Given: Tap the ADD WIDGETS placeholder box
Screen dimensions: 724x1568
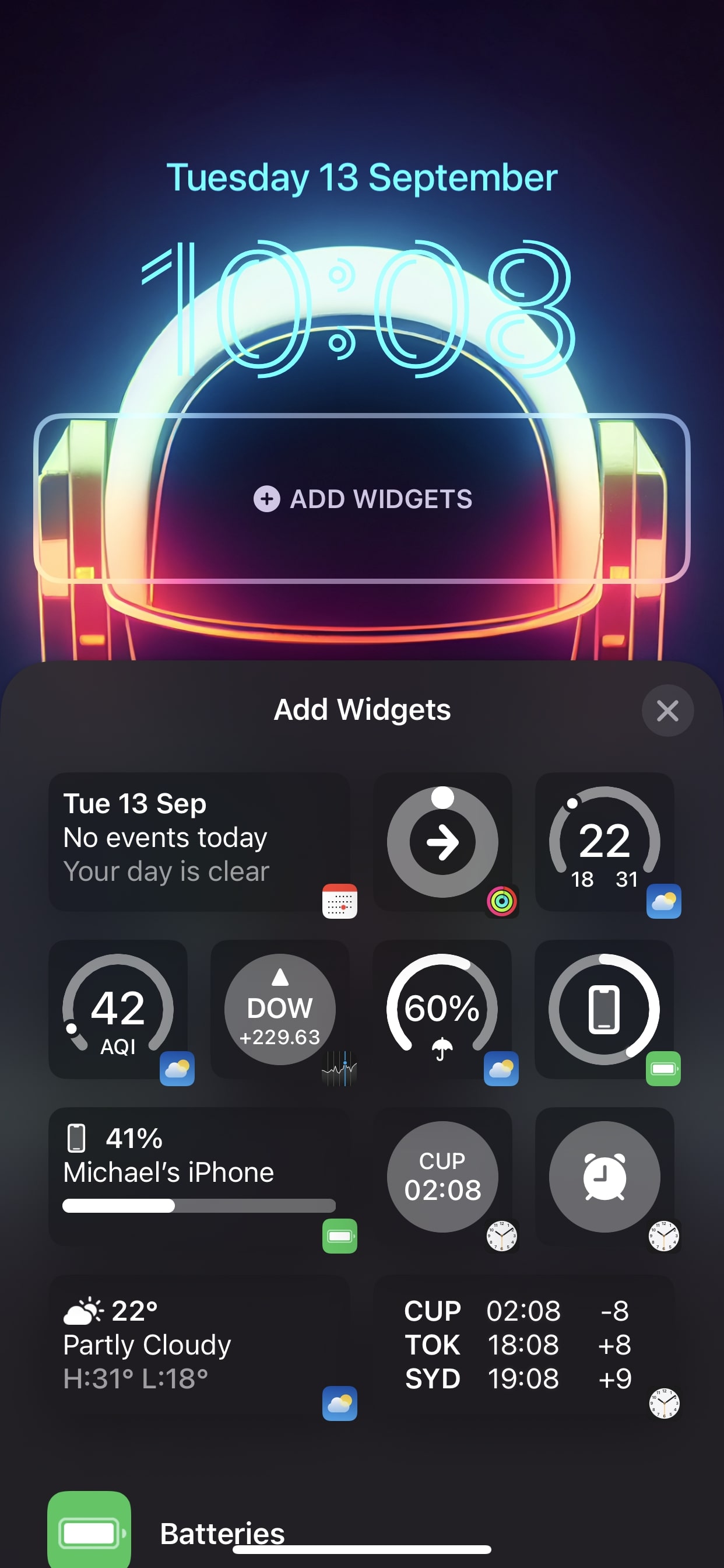Looking at the screenshot, I should 362,499.
